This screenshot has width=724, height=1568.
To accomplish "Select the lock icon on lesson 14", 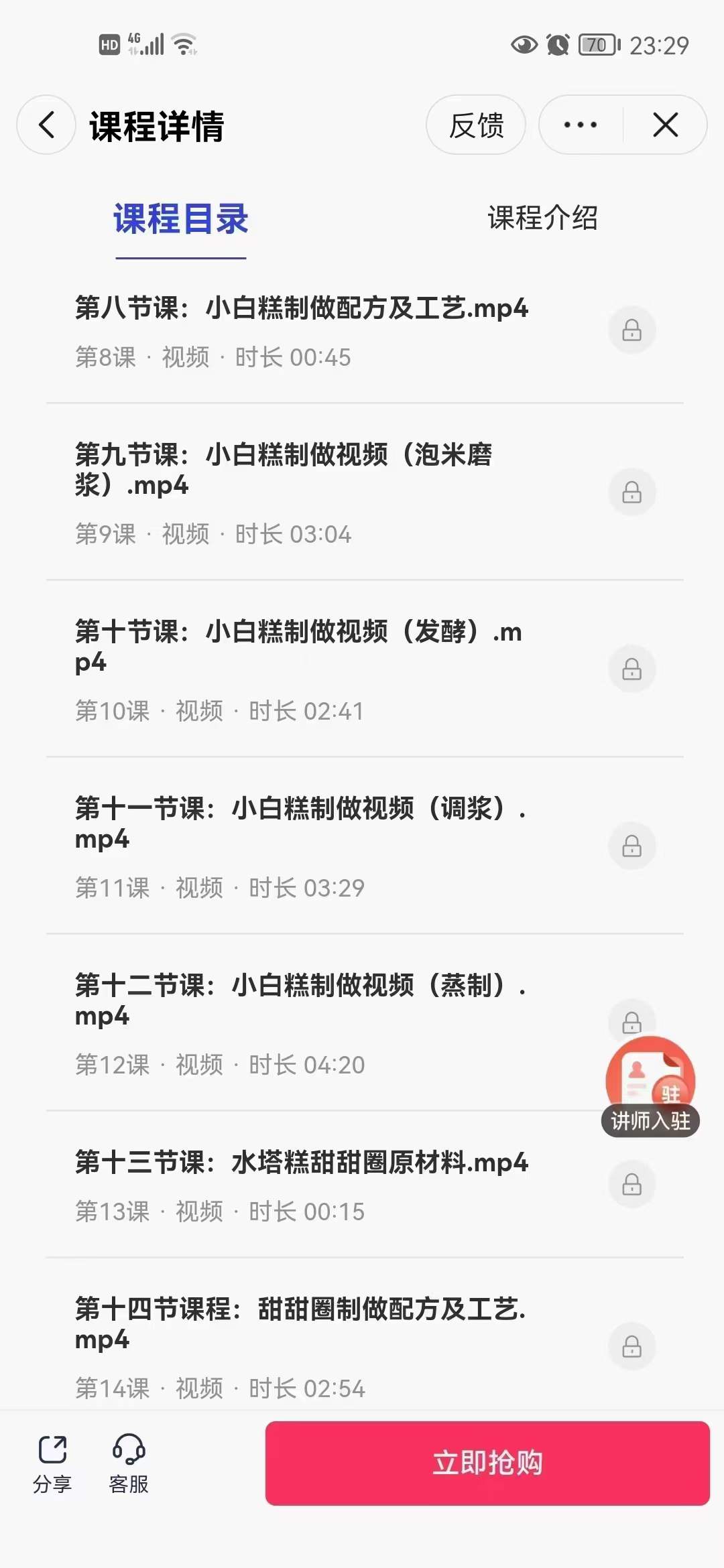I will [x=632, y=1348].
